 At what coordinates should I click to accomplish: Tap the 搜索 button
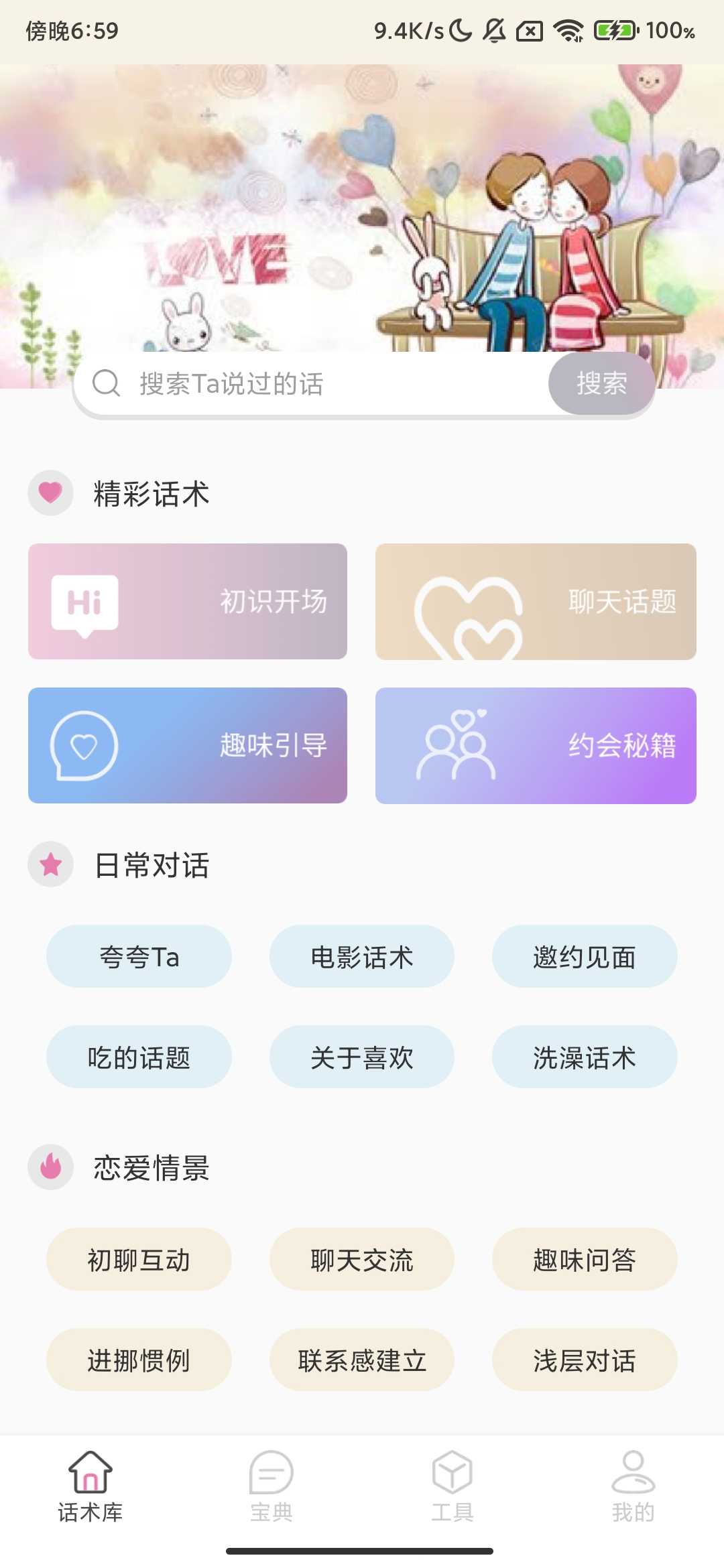tap(601, 384)
